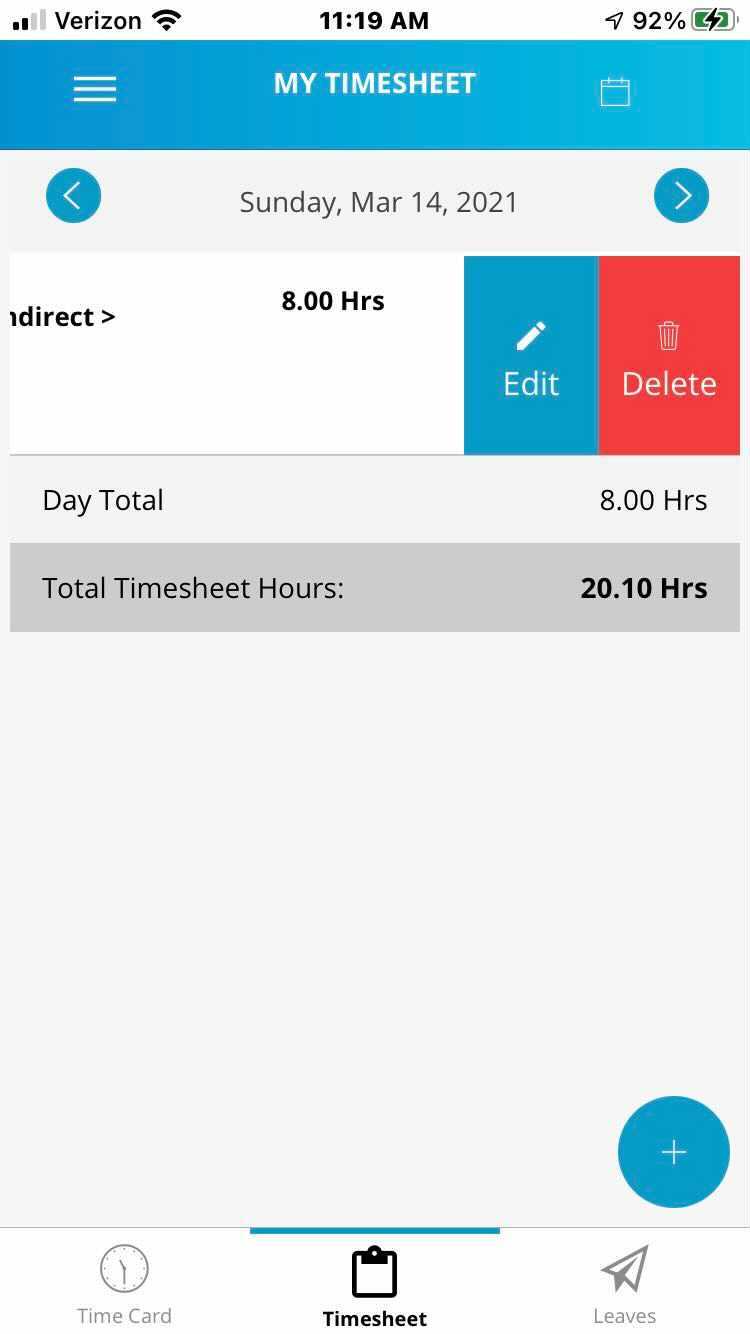Select the Leaves paper plane icon

(624, 1267)
